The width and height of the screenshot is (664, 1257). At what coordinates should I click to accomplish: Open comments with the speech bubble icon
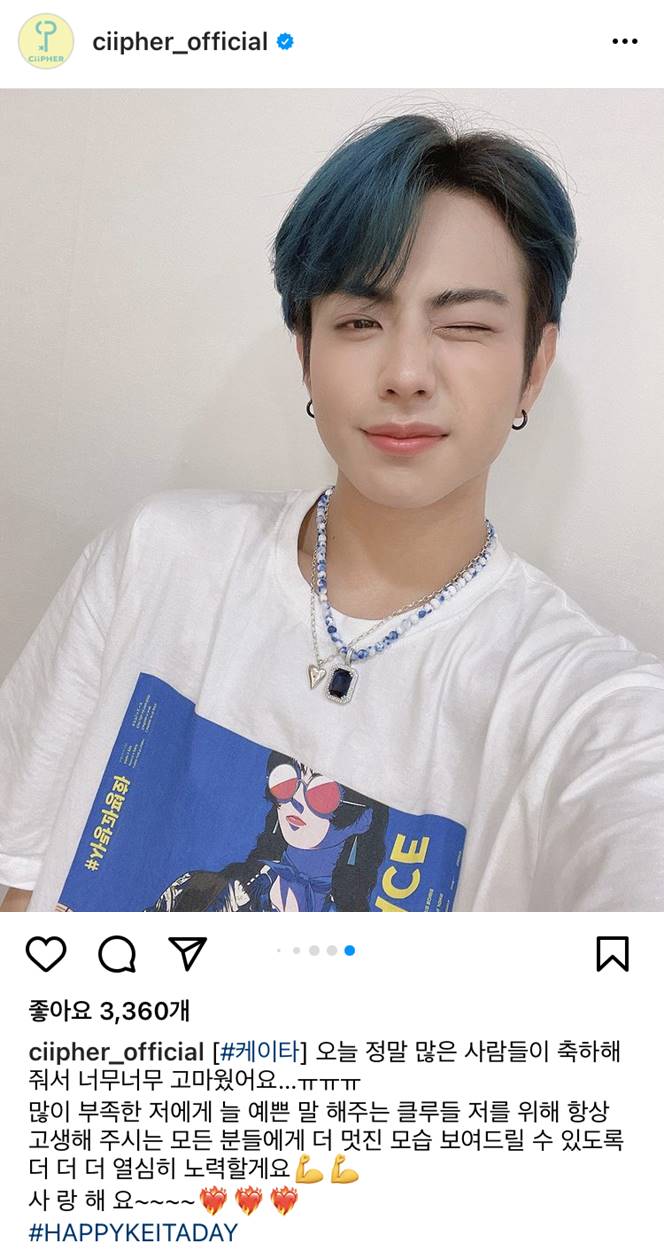tap(117, 953)
